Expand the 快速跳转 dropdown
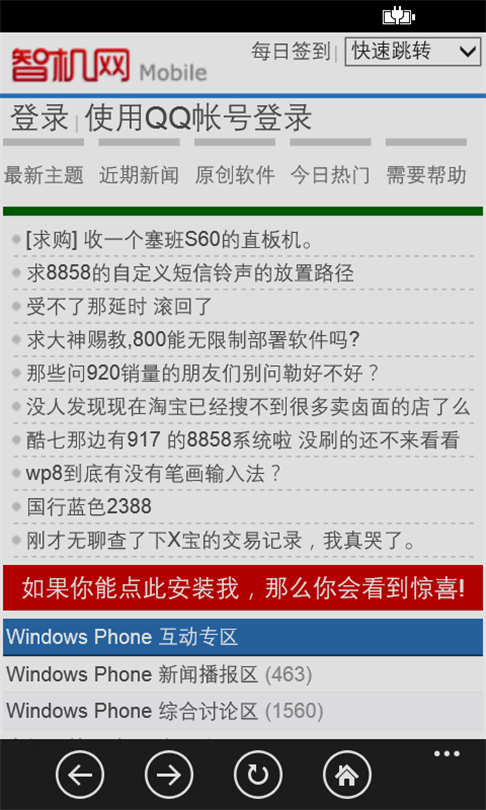 [x=413, y=51]
